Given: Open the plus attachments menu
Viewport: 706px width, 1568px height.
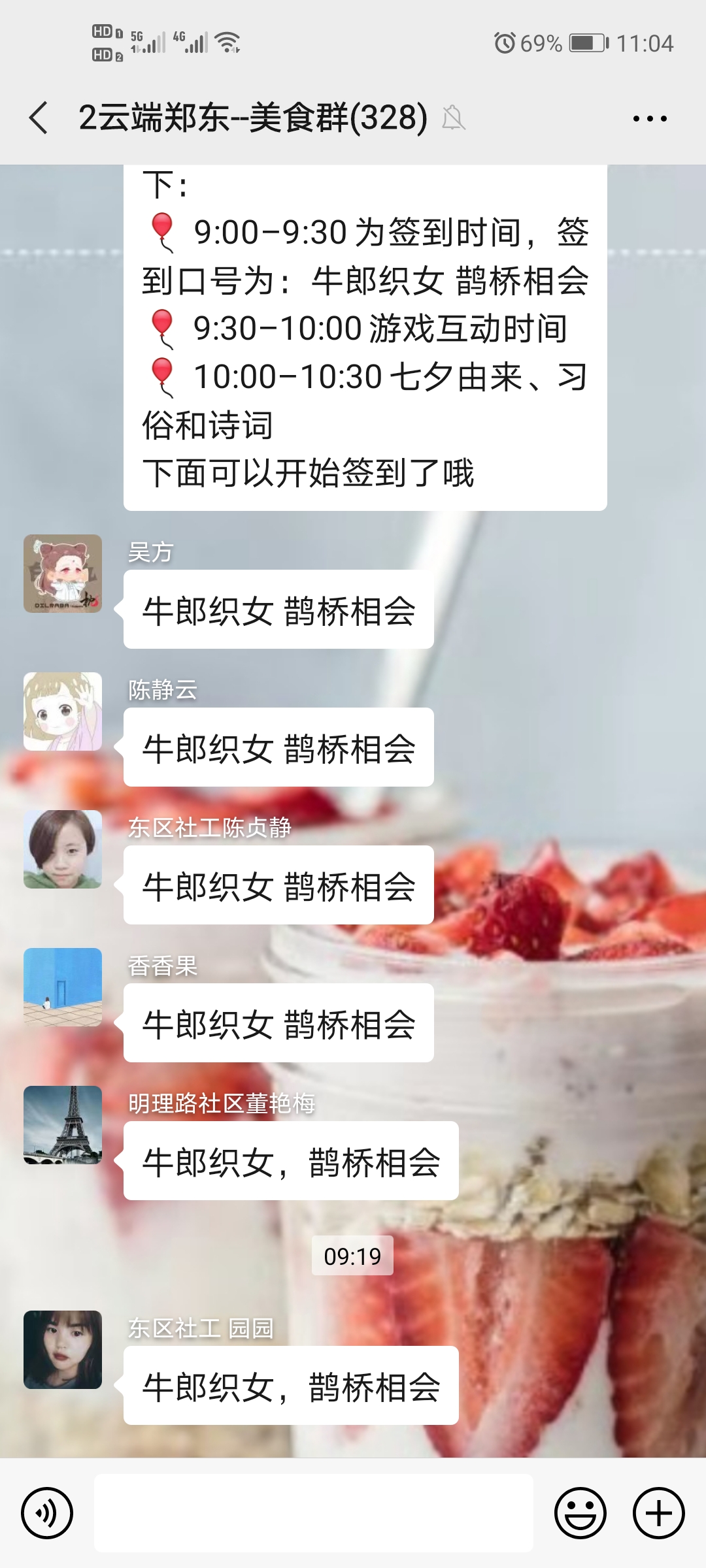Looking at the screenshot, I should coord(659,1513).
